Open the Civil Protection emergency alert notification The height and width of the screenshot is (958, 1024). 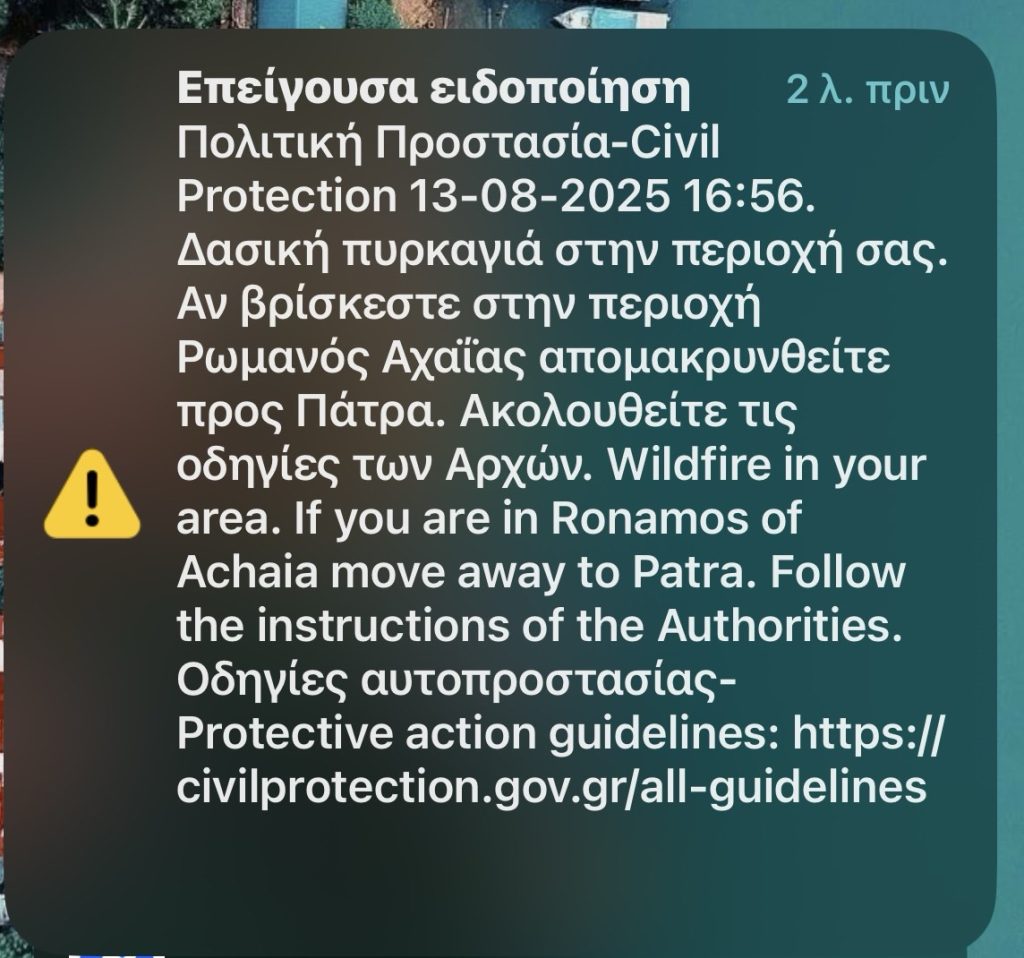[x=540, y=450]
